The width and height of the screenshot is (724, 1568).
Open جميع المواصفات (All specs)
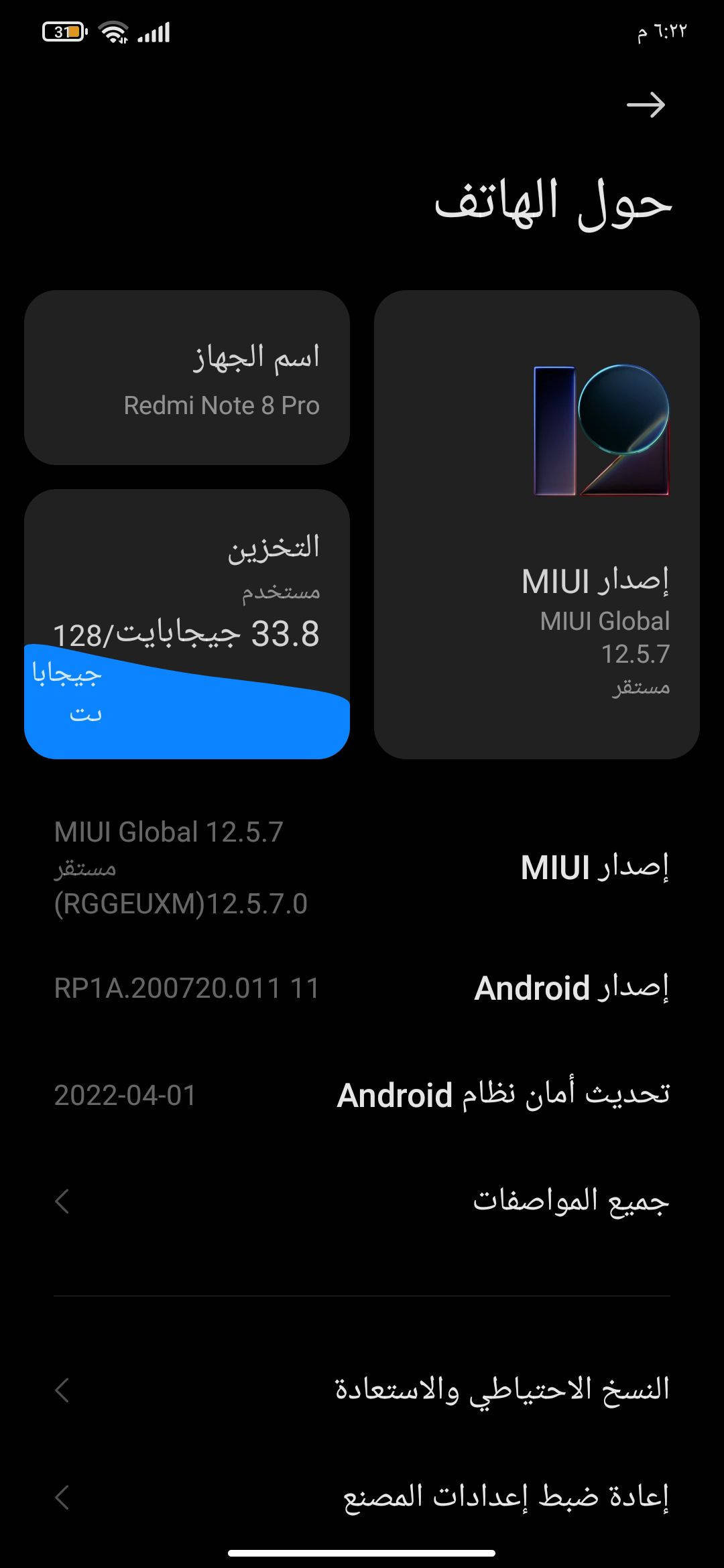tap(362, 1201)
